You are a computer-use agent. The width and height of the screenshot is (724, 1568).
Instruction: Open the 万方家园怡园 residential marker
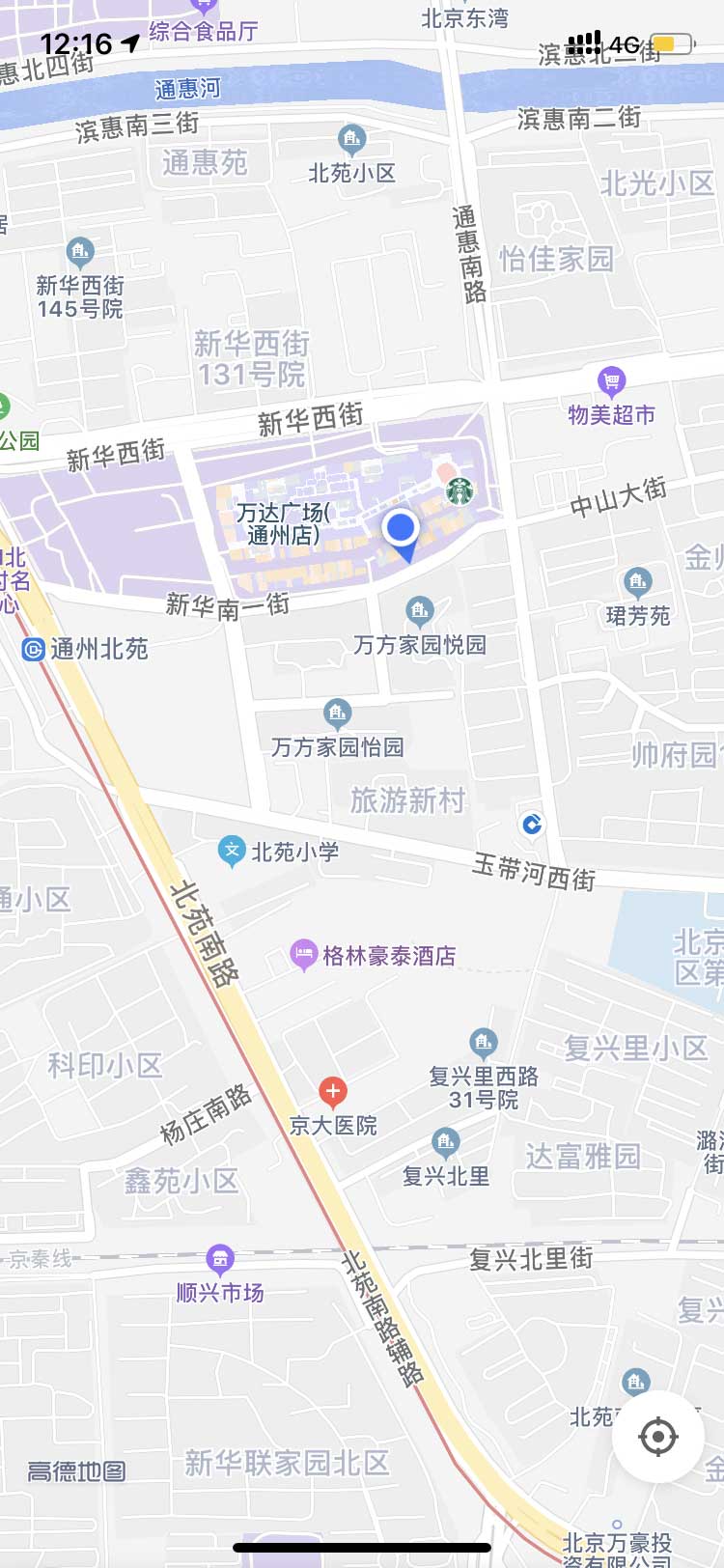337,714
